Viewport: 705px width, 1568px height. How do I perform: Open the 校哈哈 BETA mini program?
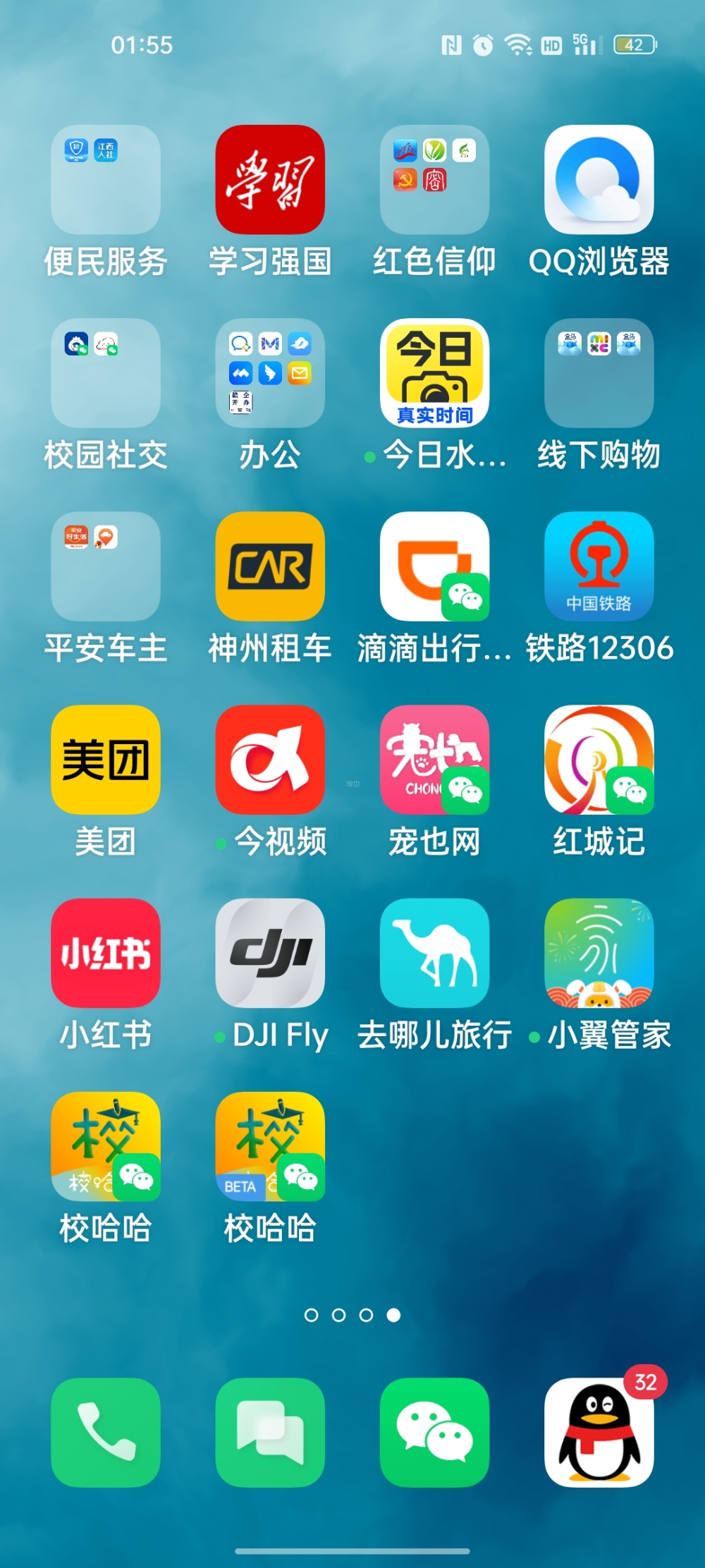pyautogui.click(x=270, y=1146)
